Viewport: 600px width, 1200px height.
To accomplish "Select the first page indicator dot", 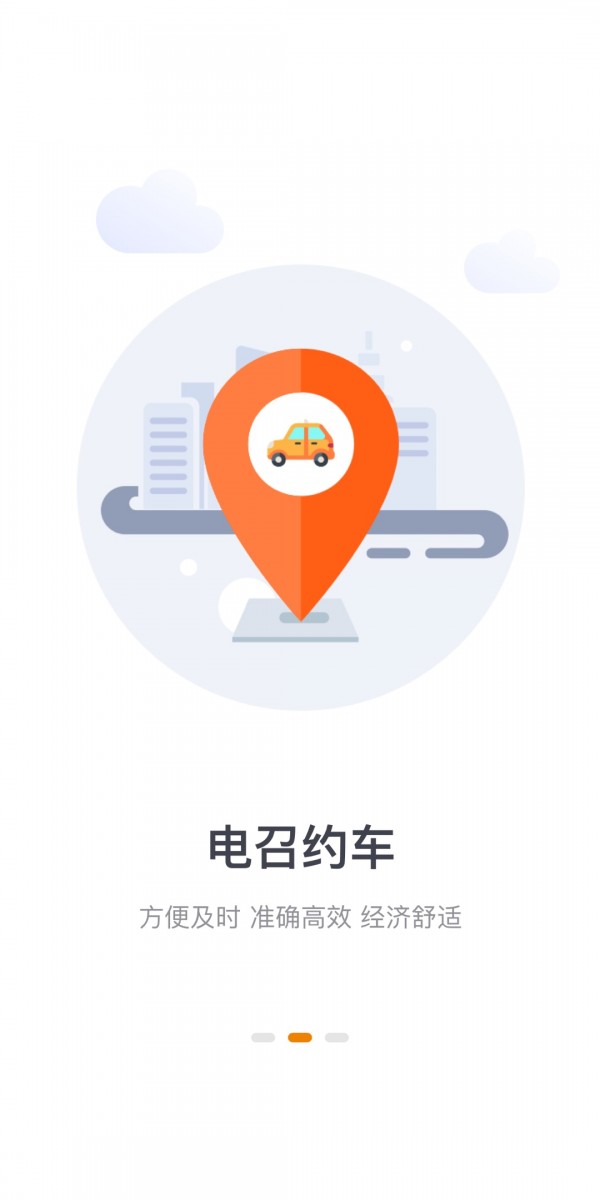I will [x=263, y=1037].
